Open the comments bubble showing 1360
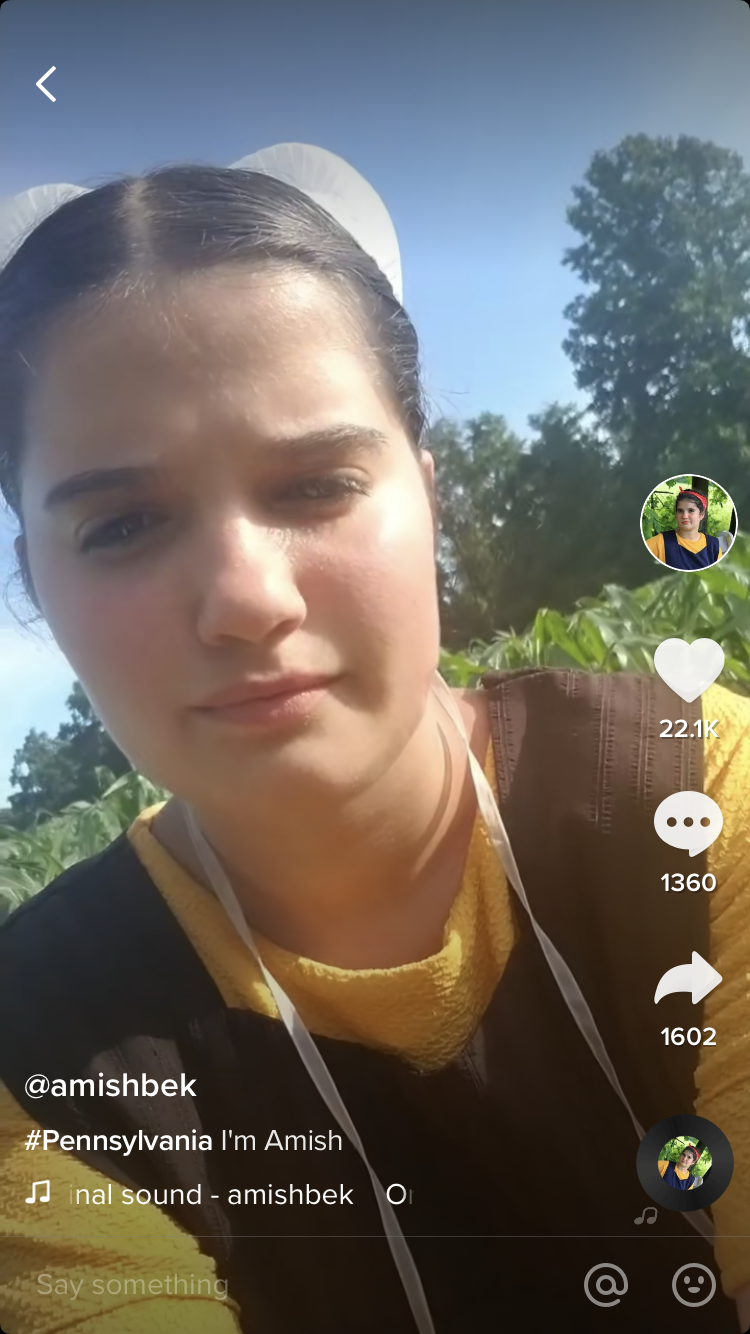The image size is (750, 1334). [x=688, y=824]
